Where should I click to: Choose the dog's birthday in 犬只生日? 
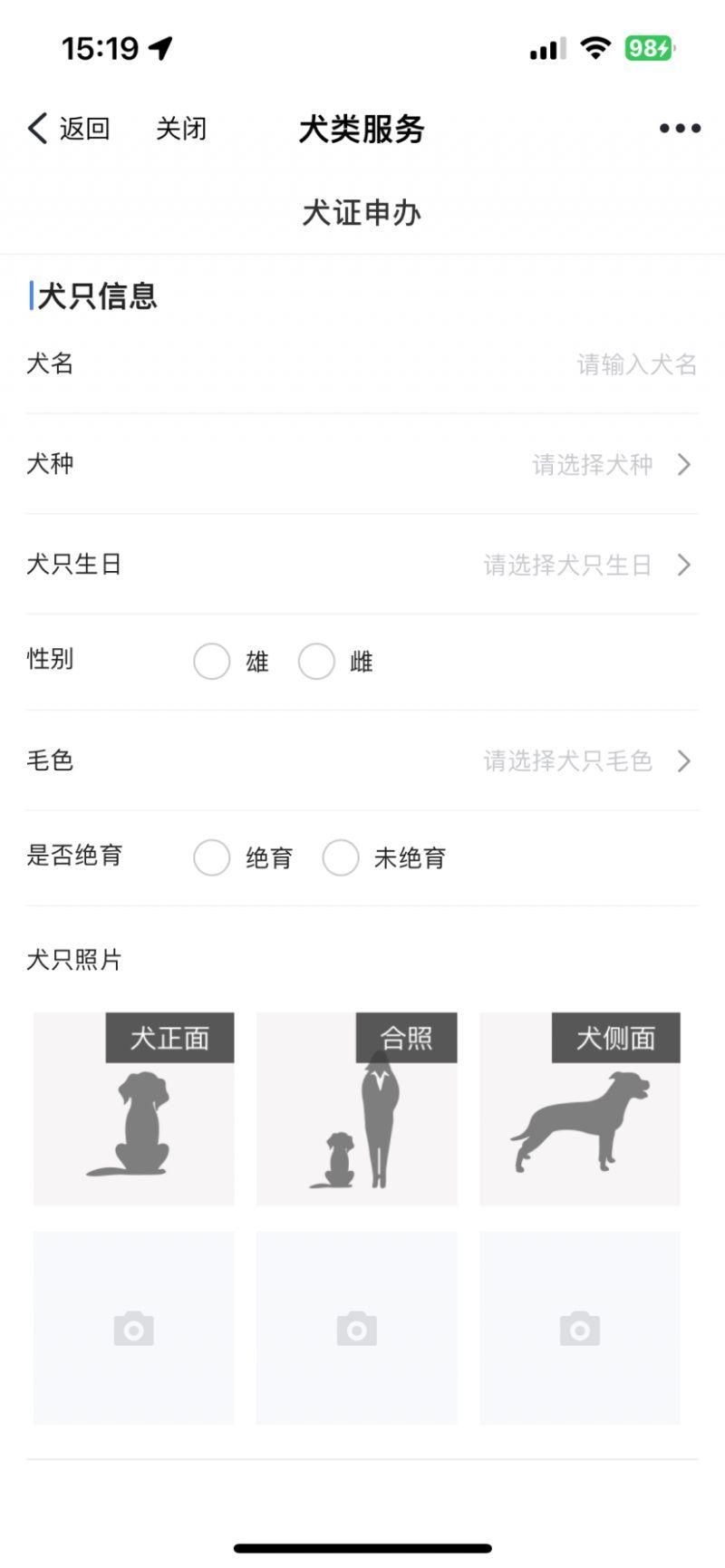(x=362, y=565)
